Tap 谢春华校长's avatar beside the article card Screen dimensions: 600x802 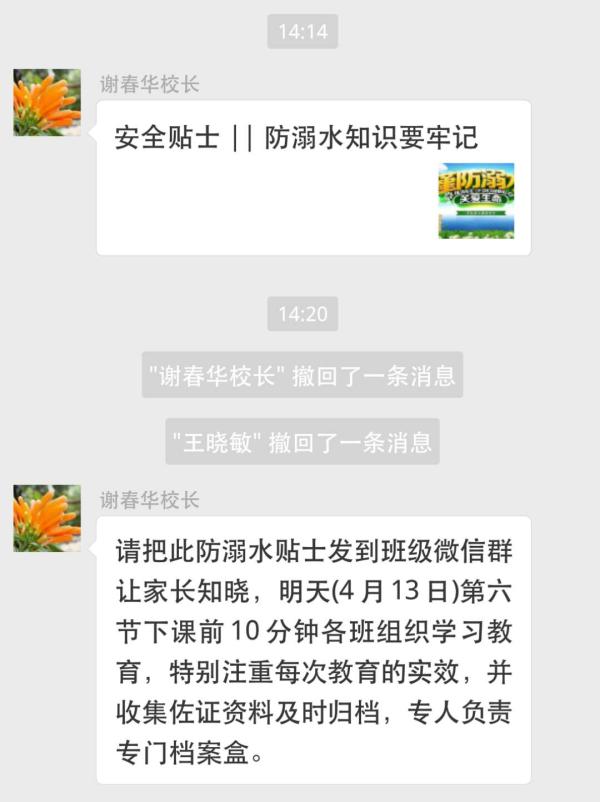pyautogui.click(x=47, y=102)
